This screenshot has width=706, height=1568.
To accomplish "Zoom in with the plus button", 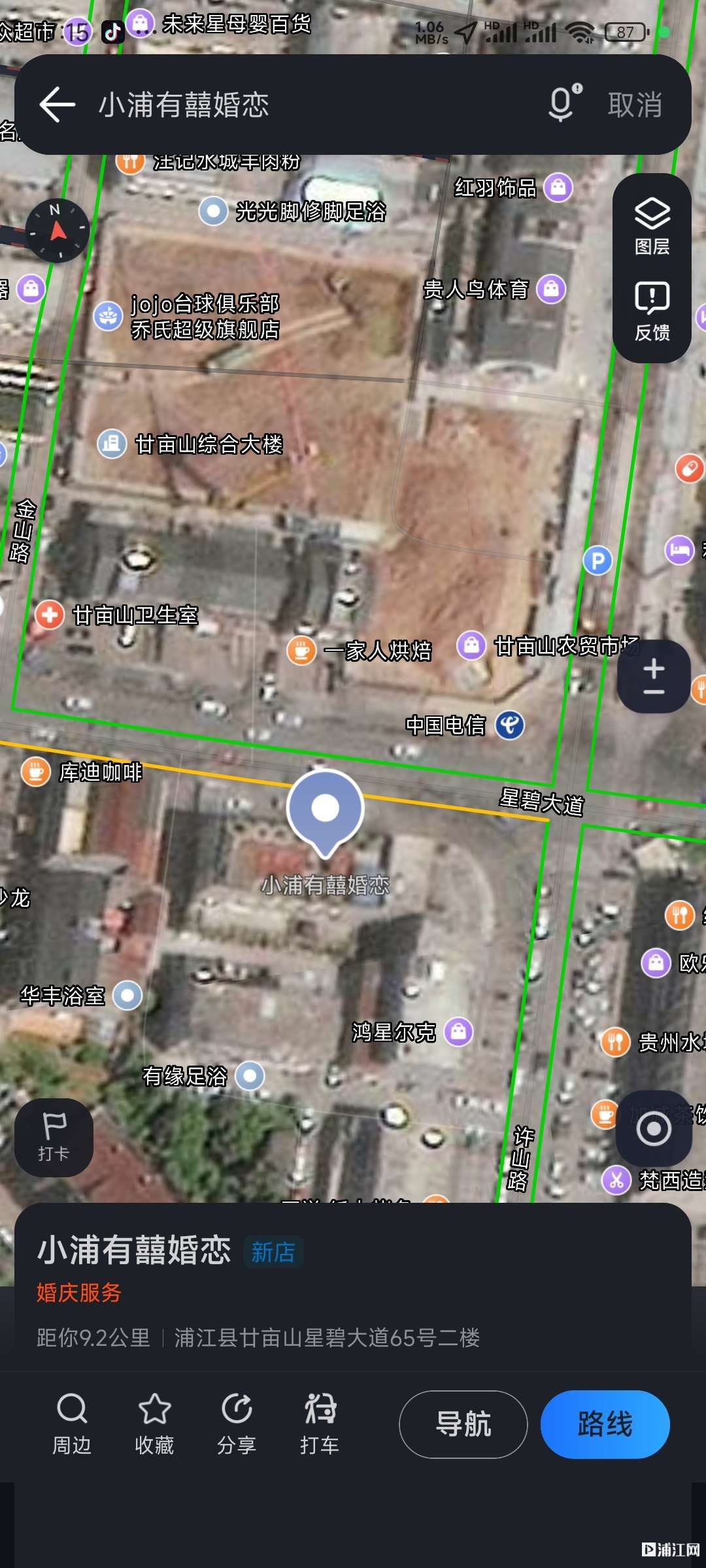I will click(x=654, y=668).
